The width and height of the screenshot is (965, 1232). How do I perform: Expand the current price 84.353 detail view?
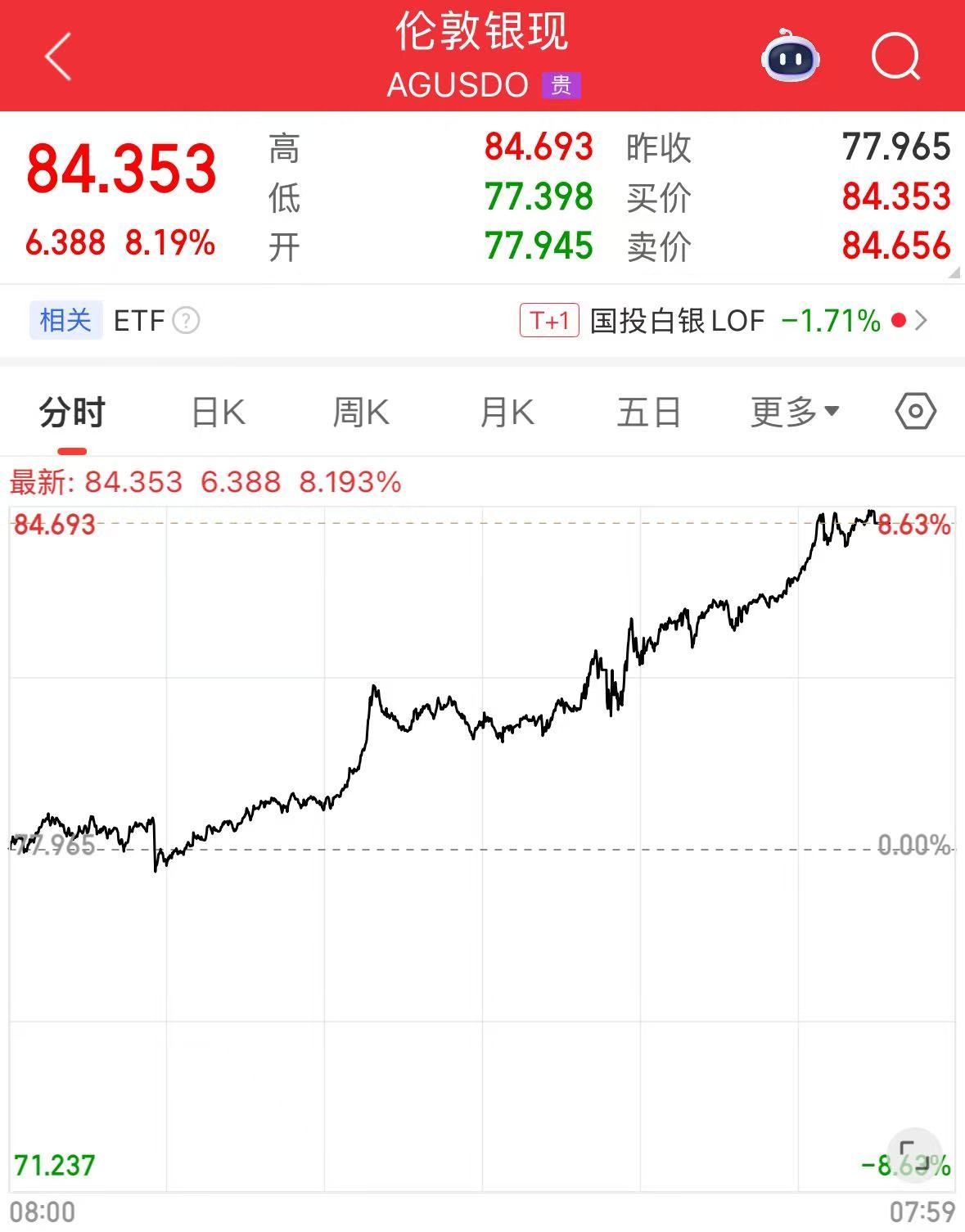(x=121, y=169)
